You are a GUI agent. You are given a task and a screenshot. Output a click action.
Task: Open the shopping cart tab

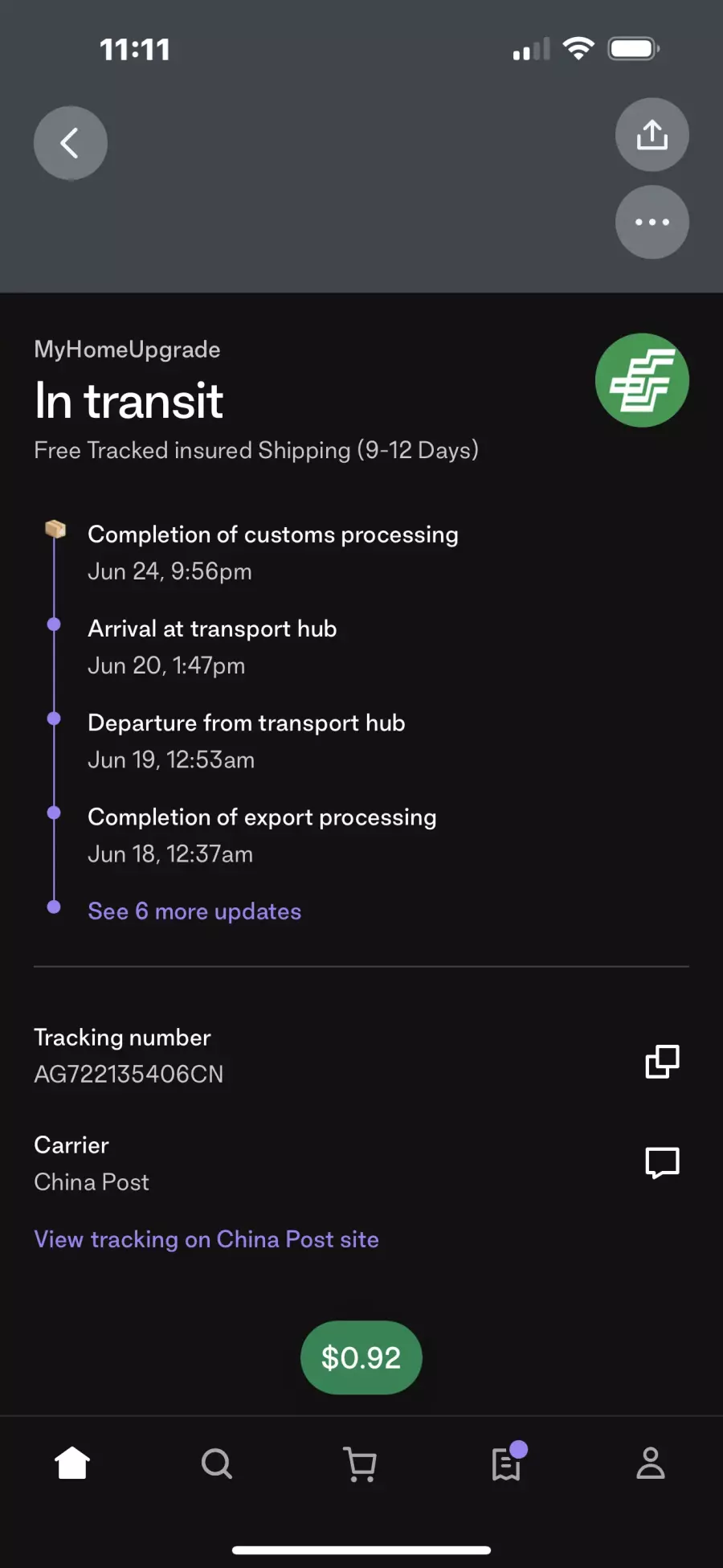point(361,1464)
